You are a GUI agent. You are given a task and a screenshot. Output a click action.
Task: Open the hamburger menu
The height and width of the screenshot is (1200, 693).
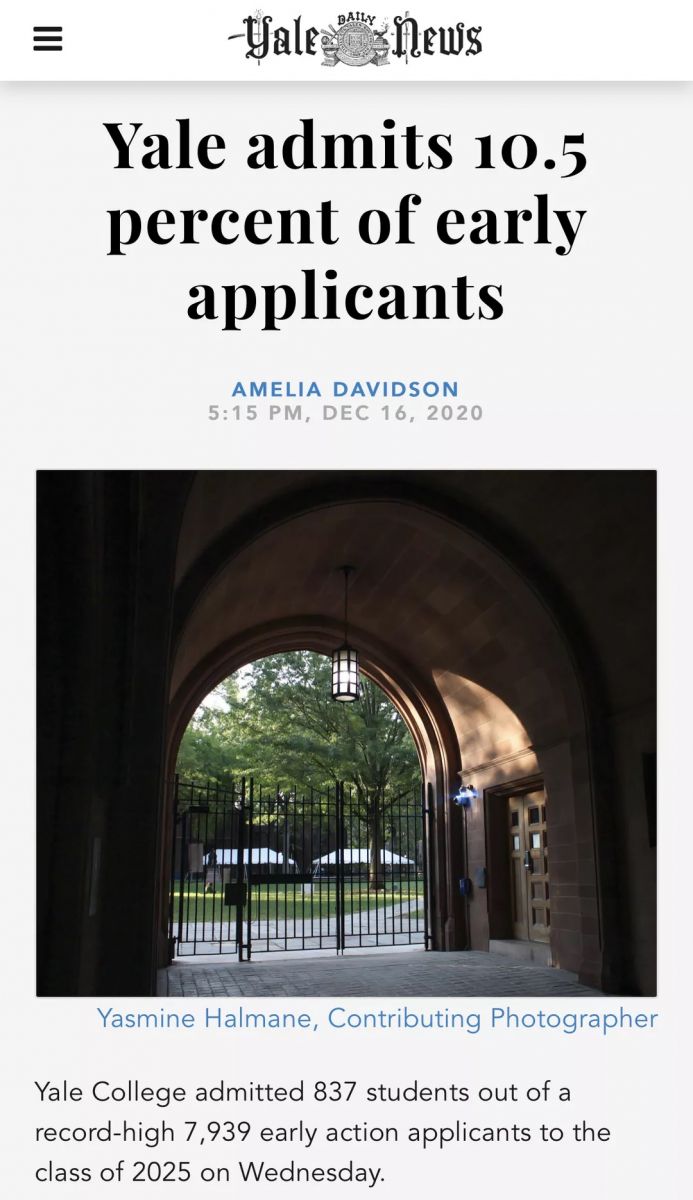(x=48, y=39)
